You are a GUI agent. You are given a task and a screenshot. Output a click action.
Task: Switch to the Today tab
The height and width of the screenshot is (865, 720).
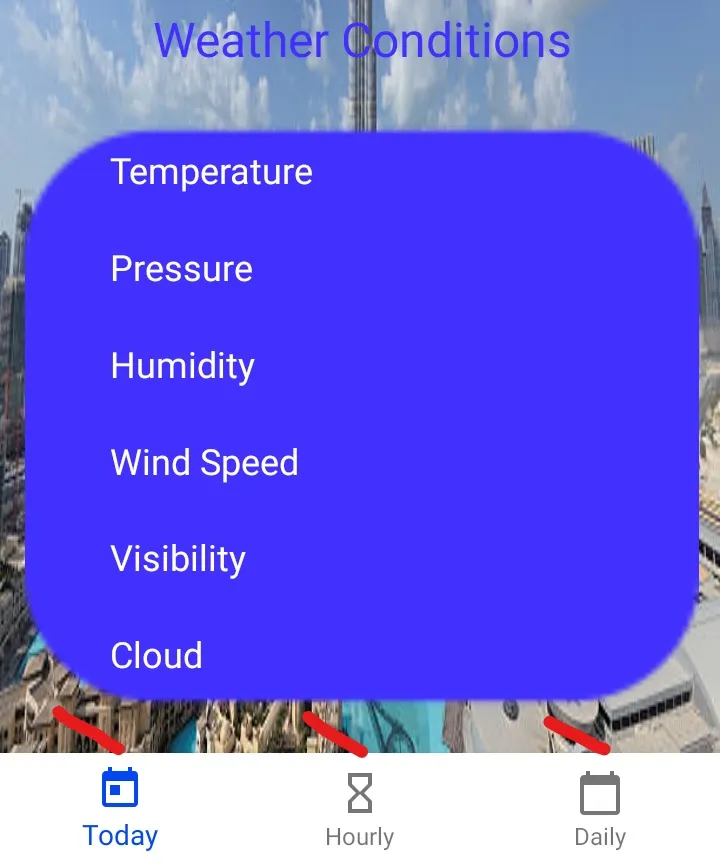click(120, 808)
